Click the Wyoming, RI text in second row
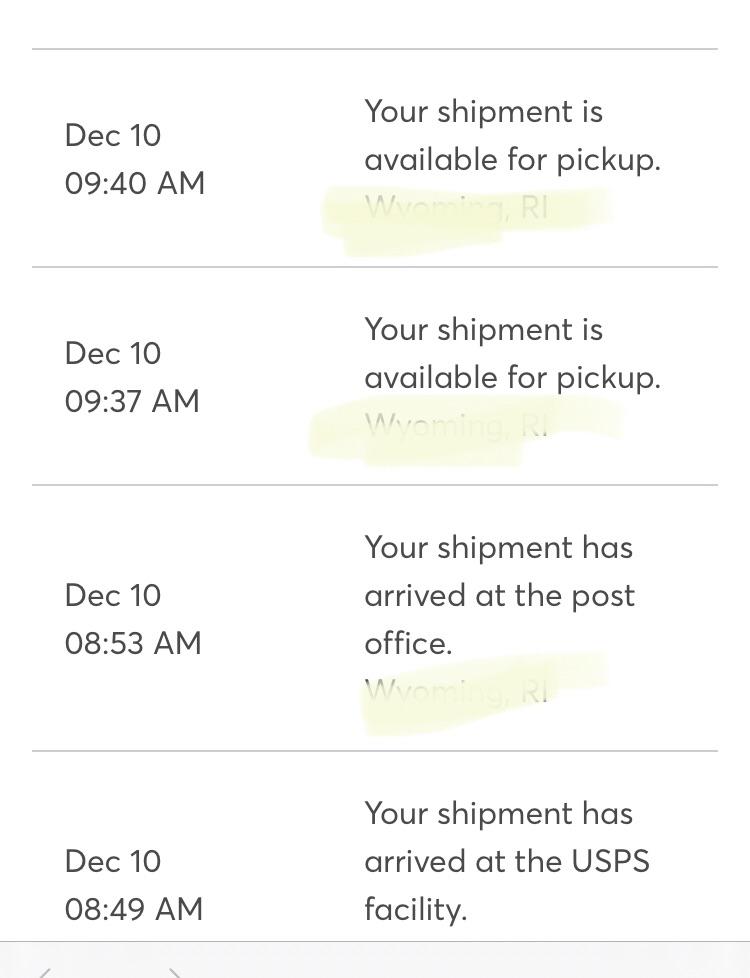 (x=455, y=425)
